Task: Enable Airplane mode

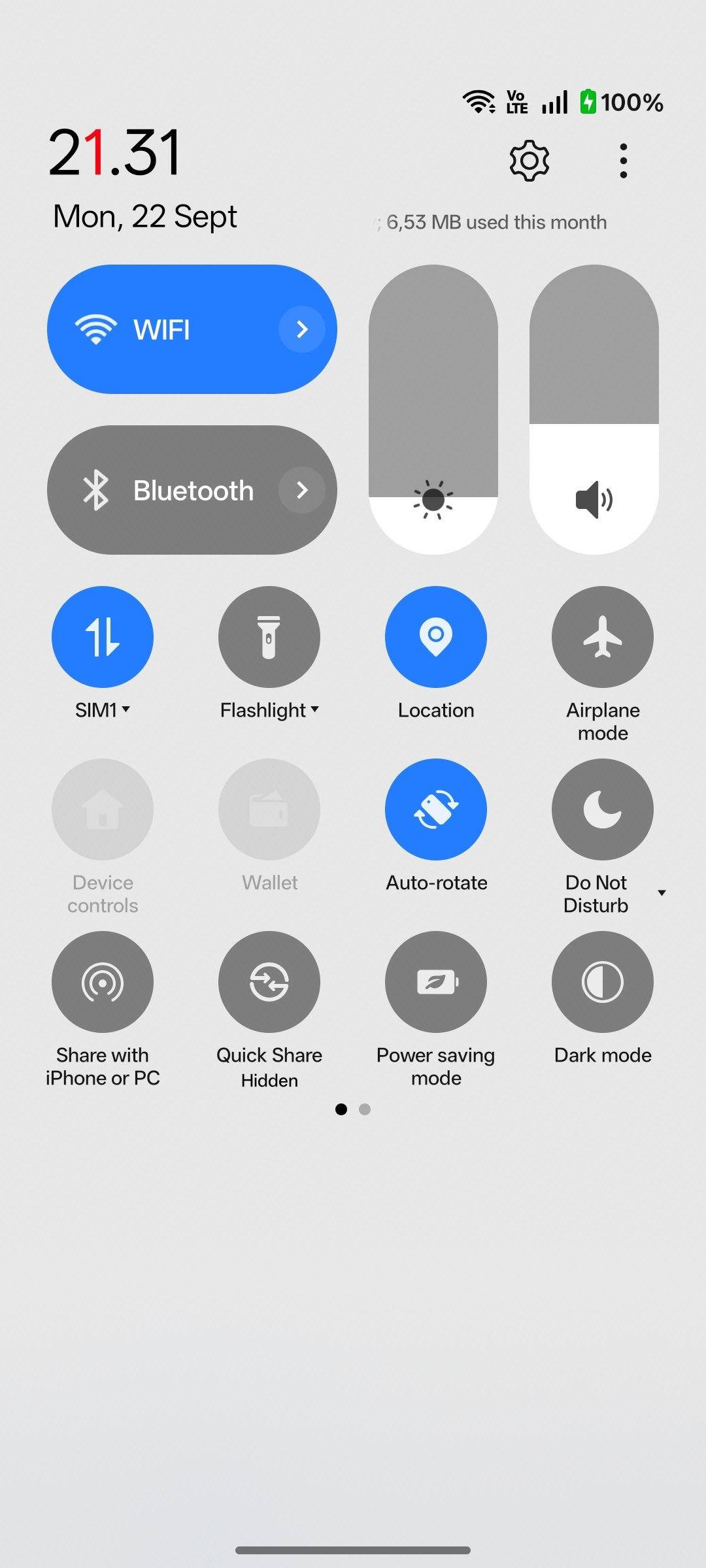Action: point(603,637)
